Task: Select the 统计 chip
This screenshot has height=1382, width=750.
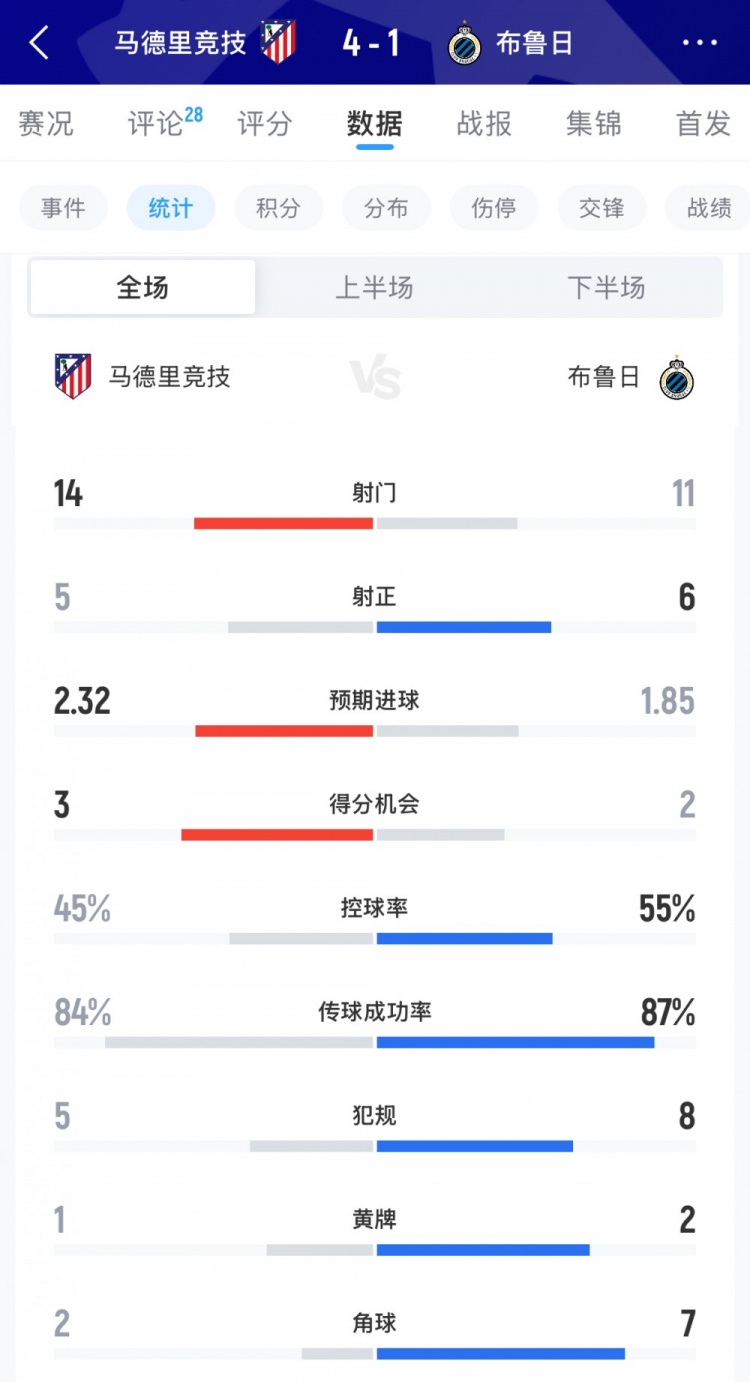Action: tap(171, 208)
